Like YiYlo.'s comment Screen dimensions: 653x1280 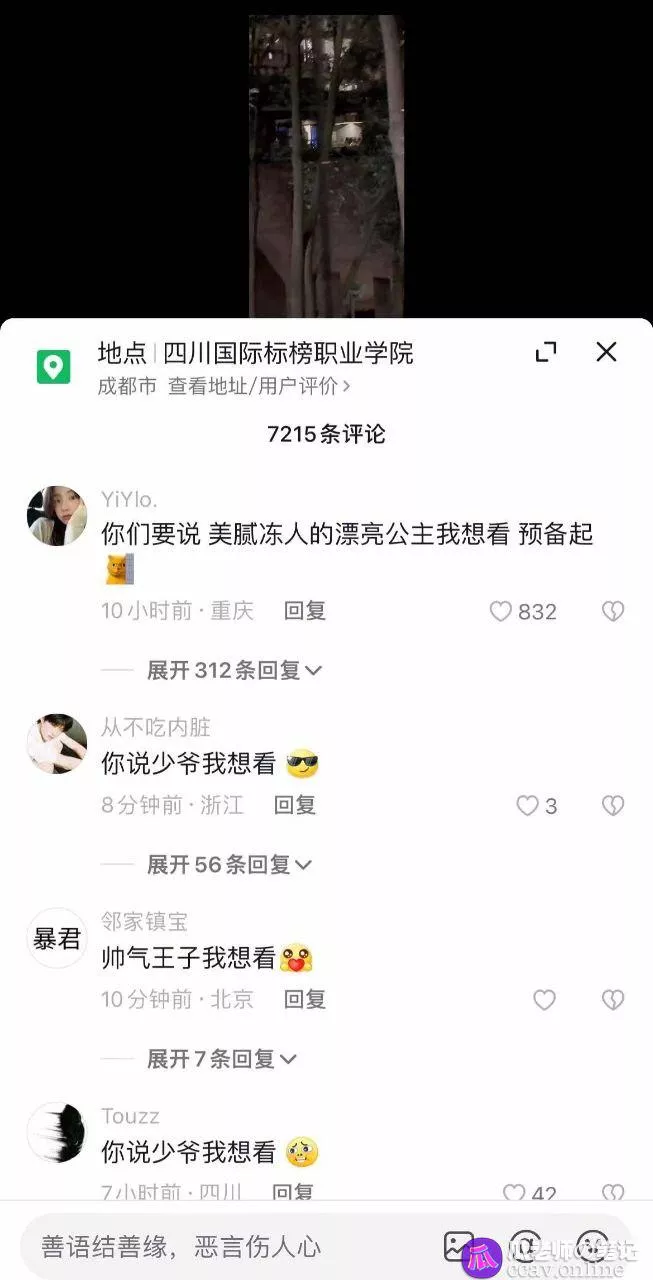point(501,611)
